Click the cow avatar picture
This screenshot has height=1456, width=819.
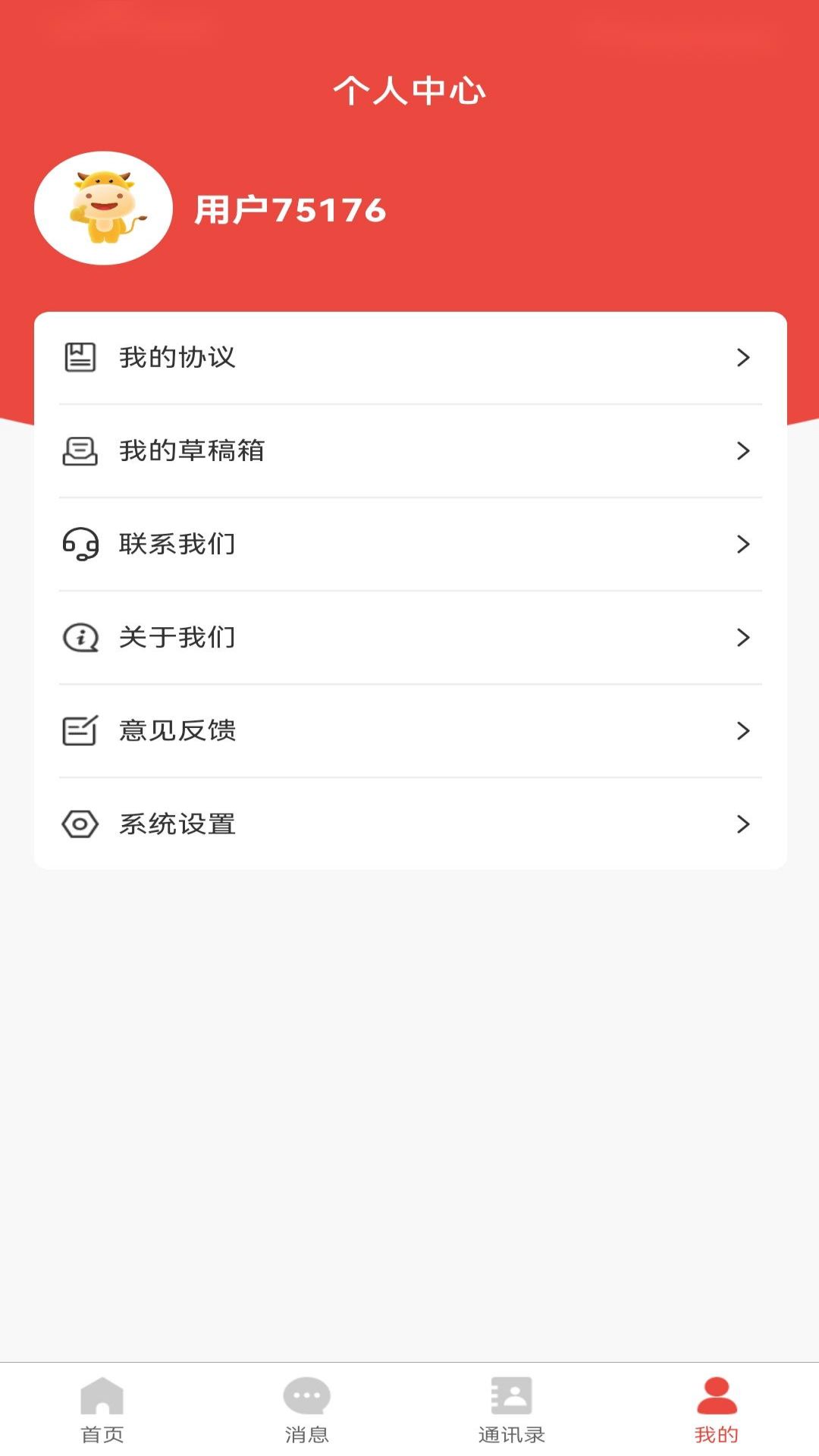[104, 209]
